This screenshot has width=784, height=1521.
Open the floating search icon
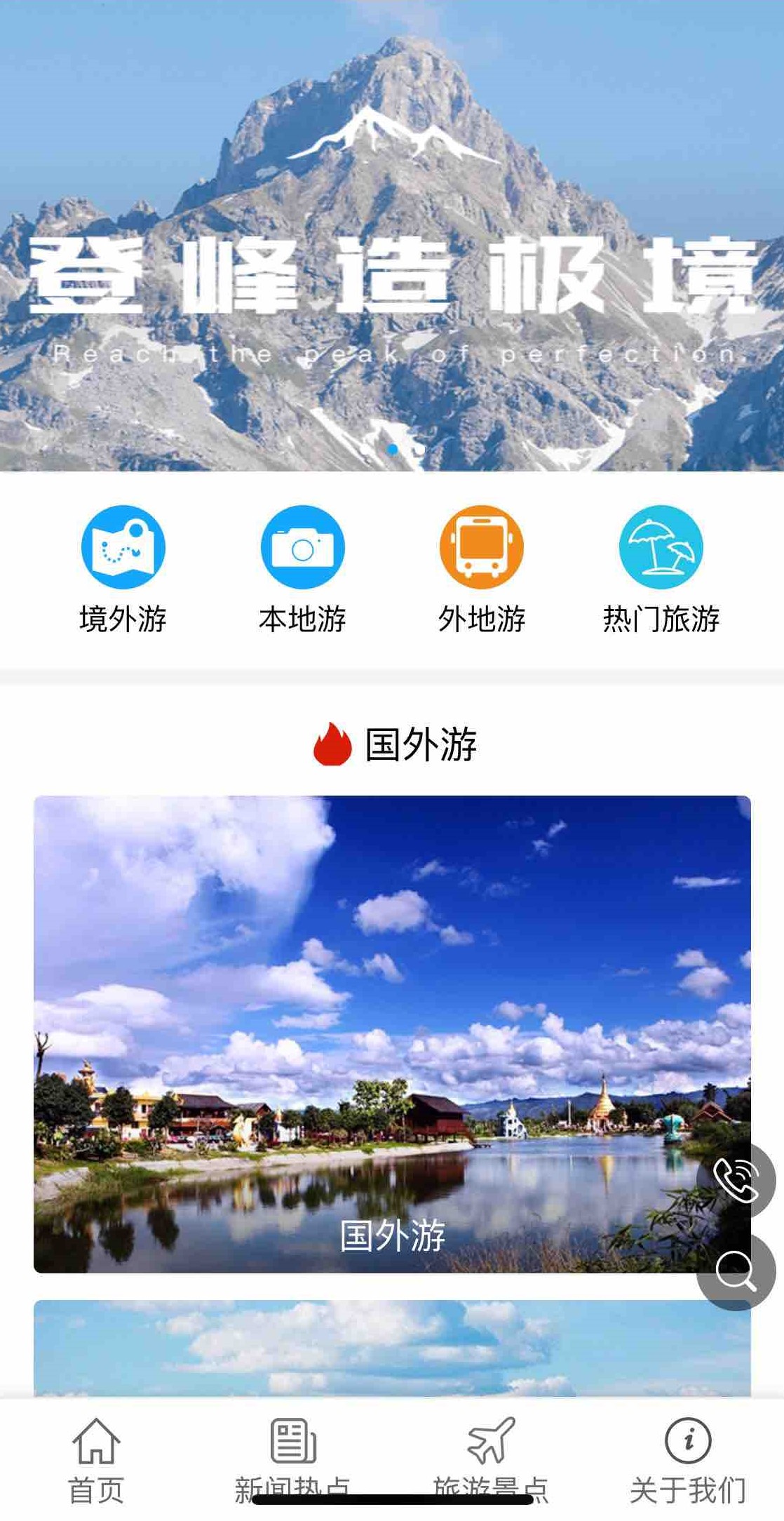point(736,1271)
